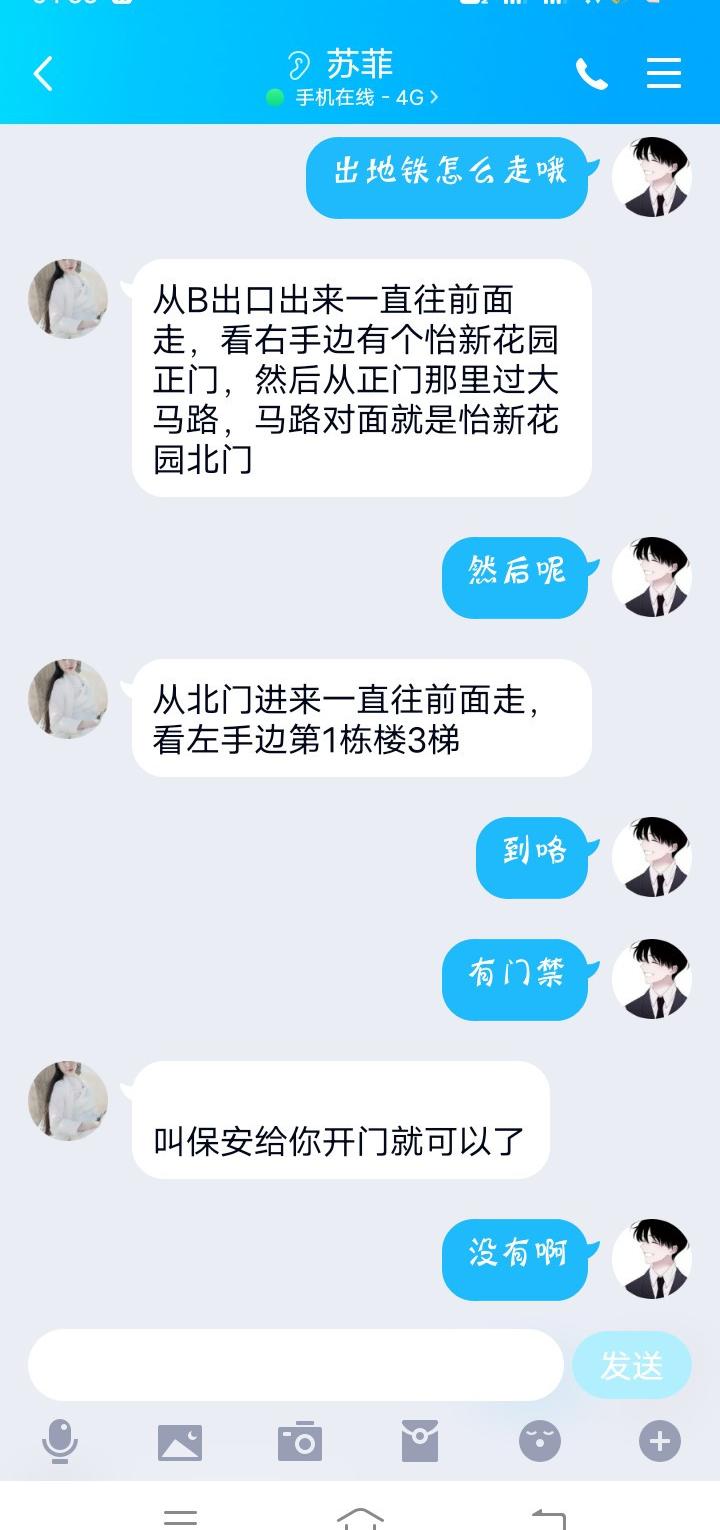The image size is (720, 1530).
Task: Open the camera icon to take a photo
Action: tap(300, 1442)
